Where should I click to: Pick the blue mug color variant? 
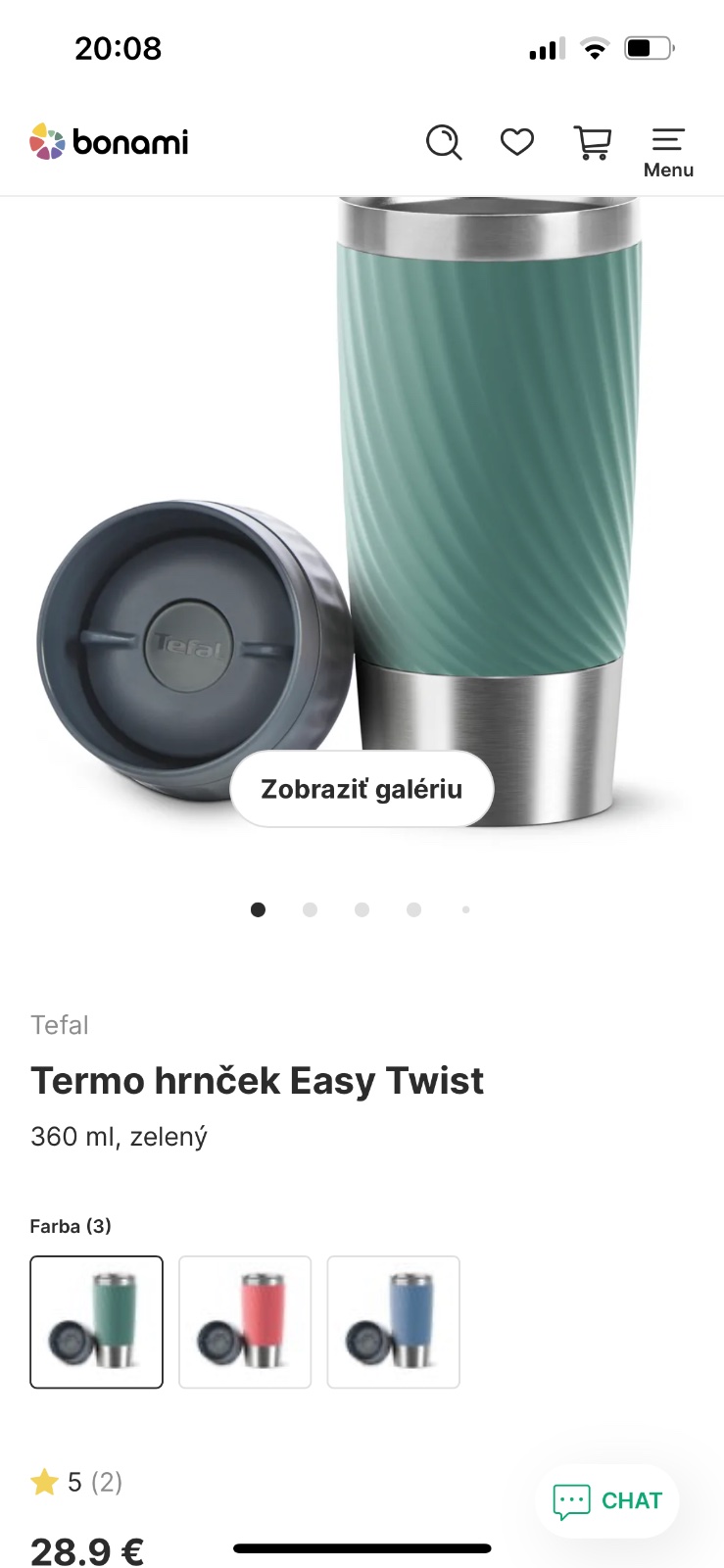[x=393, y=1322]
